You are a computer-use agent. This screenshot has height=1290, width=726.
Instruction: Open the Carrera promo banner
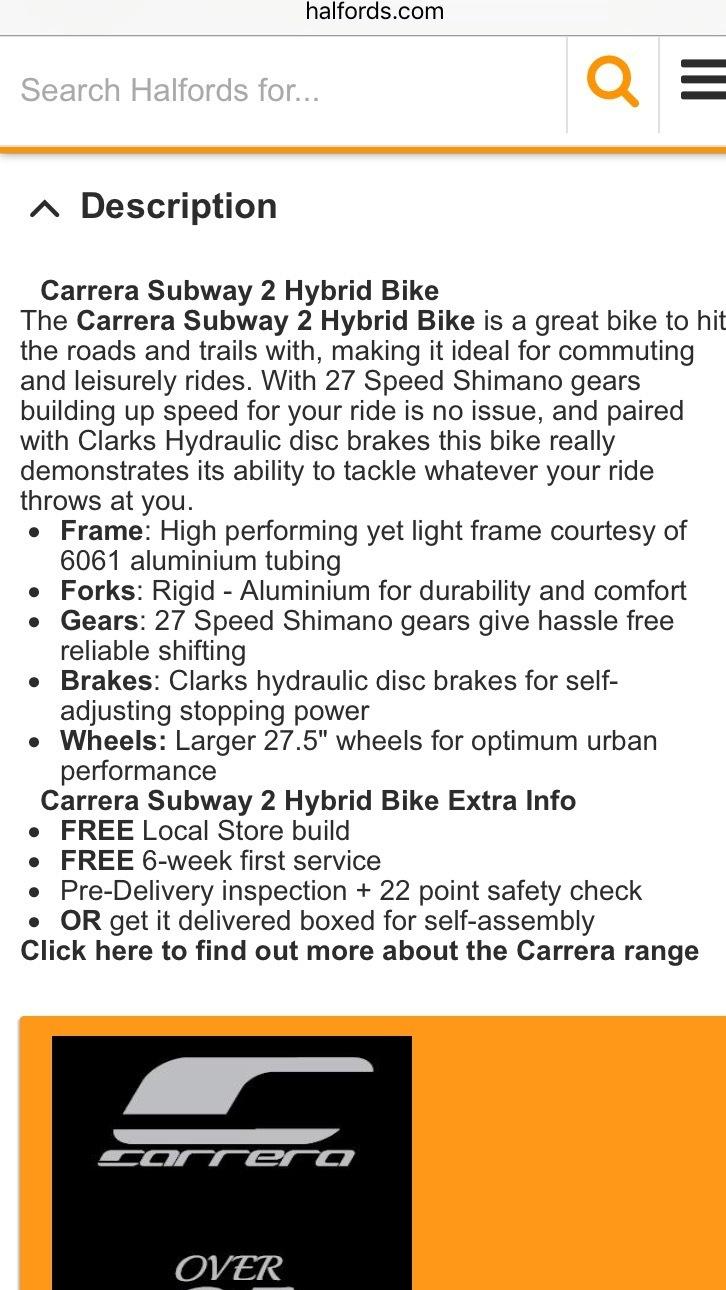click(232, 1160)
